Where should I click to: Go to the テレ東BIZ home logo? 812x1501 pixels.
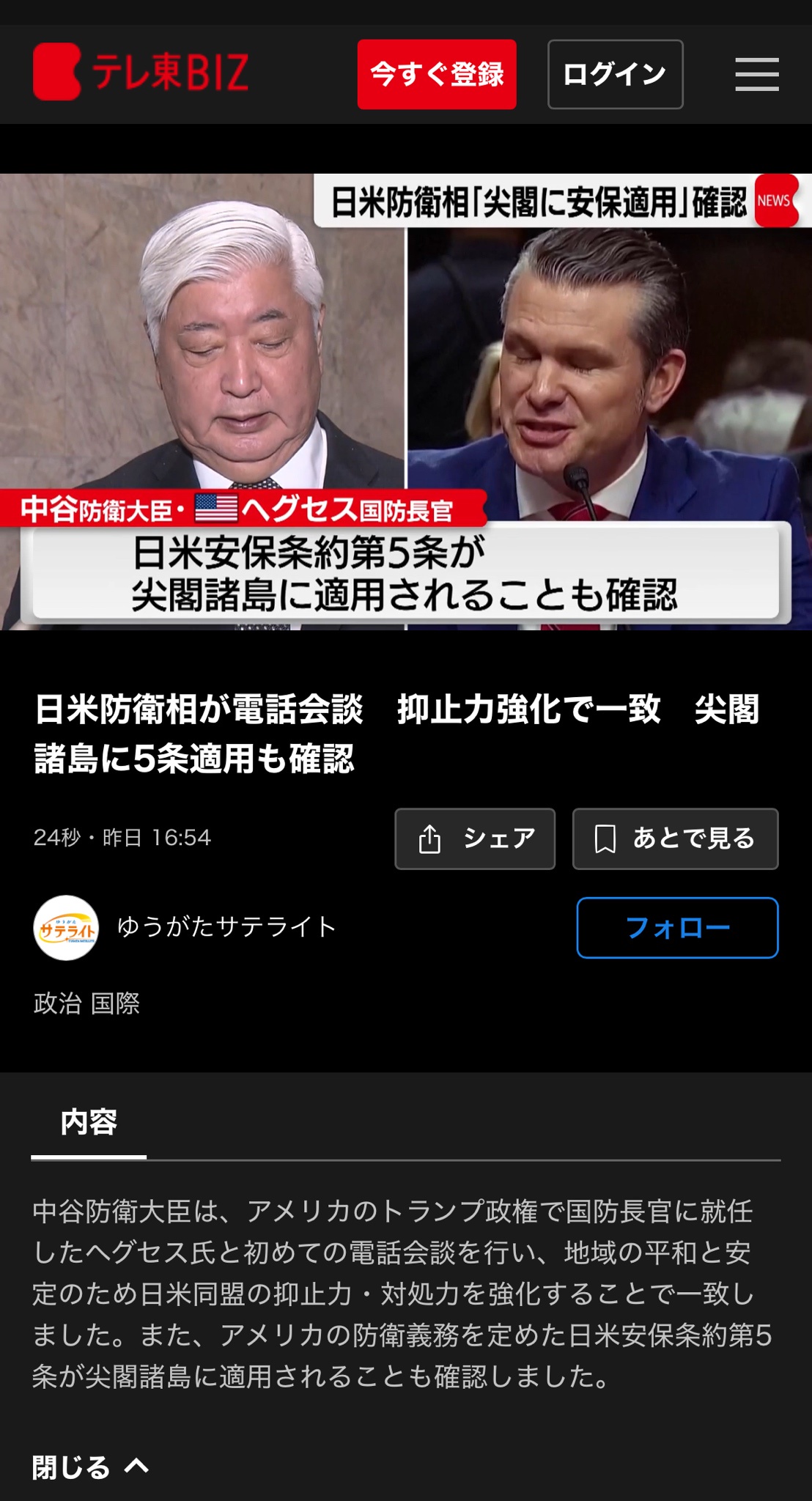pyautogui.click(x=141, y=72)
